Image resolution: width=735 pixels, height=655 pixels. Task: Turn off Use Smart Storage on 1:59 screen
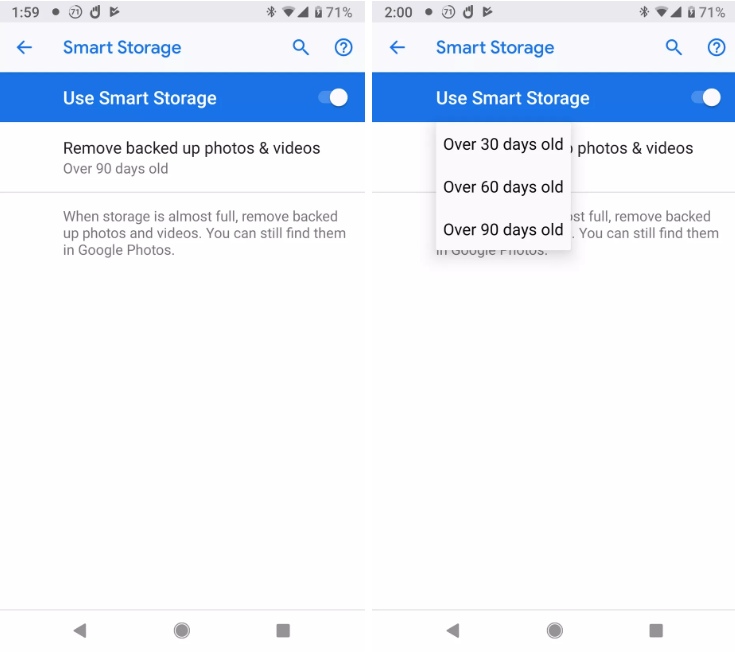333,98
